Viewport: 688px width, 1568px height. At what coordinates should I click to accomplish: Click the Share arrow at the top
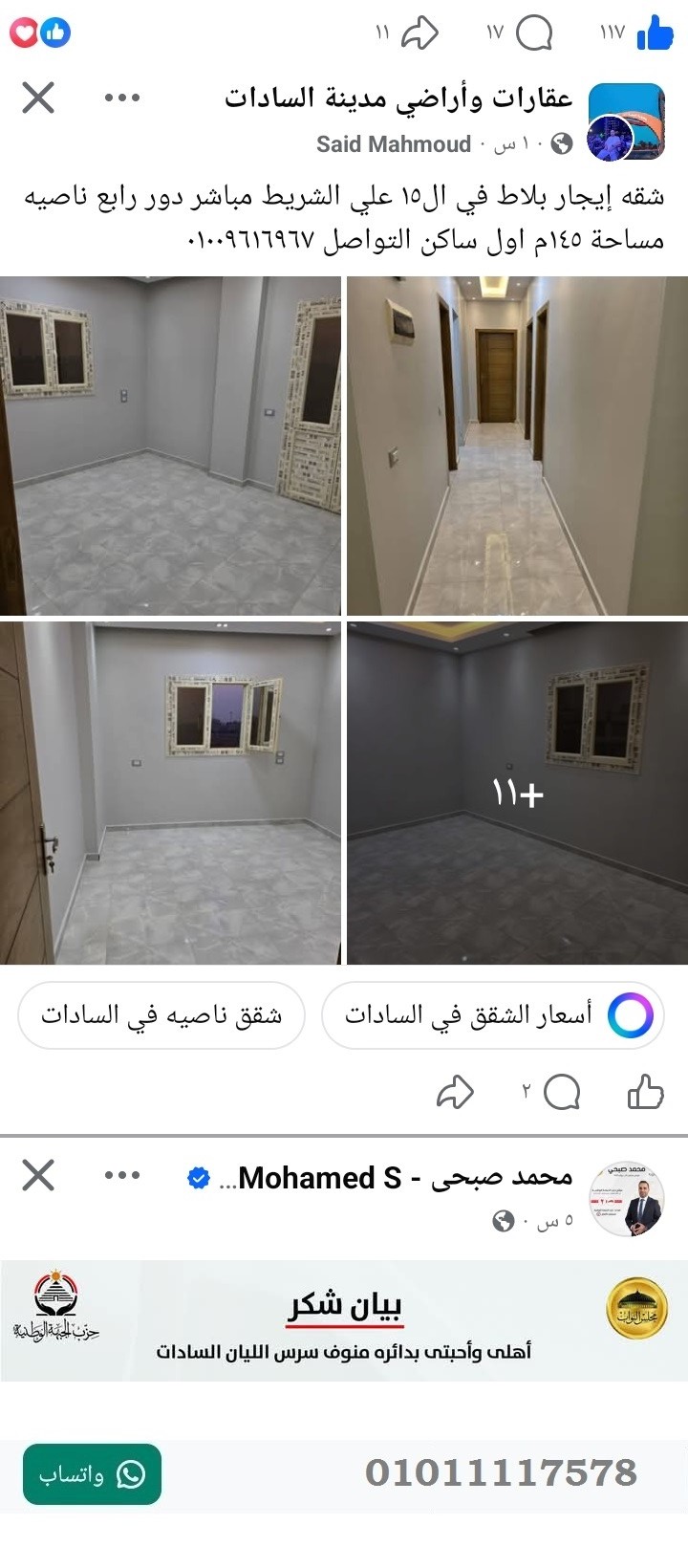(420, 32)
